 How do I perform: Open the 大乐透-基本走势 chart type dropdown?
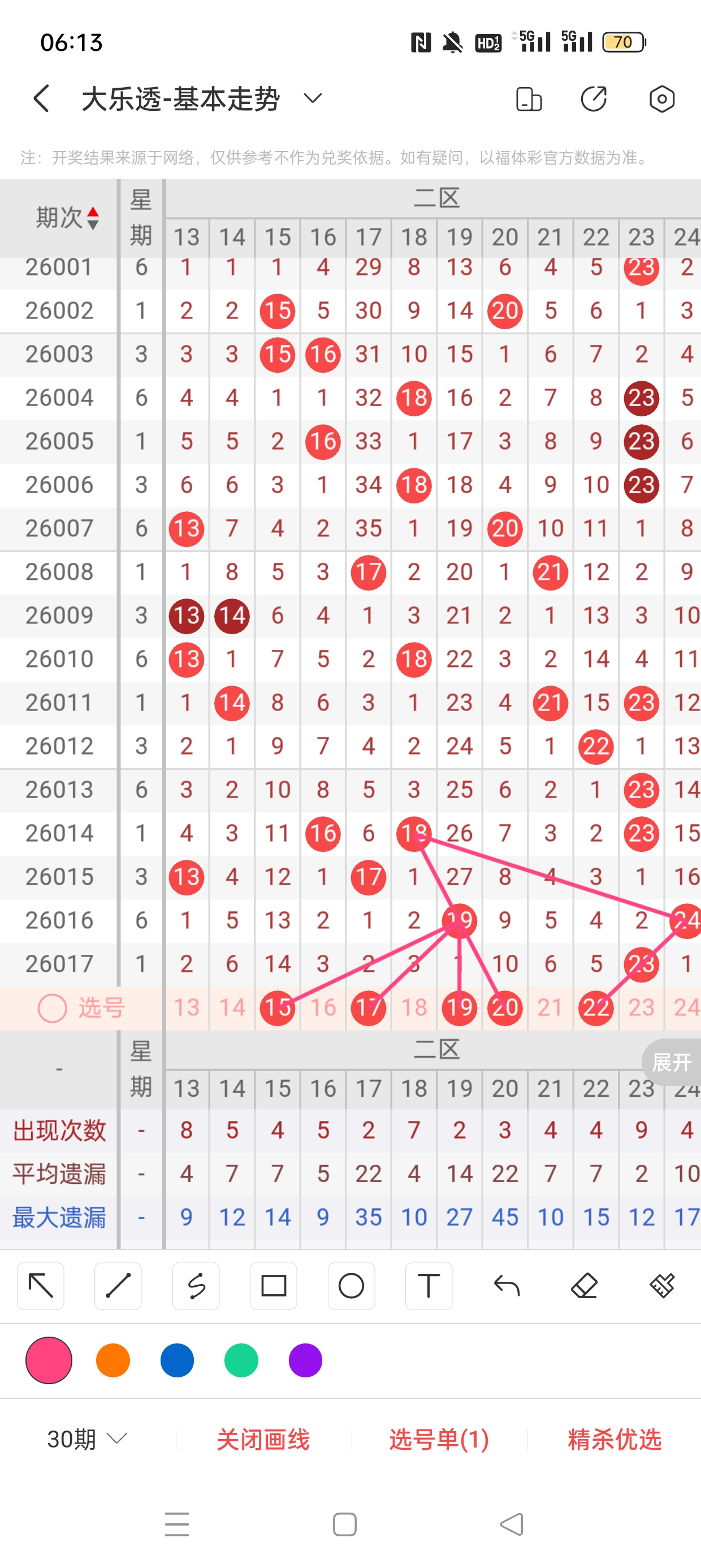tap(313, 98)
